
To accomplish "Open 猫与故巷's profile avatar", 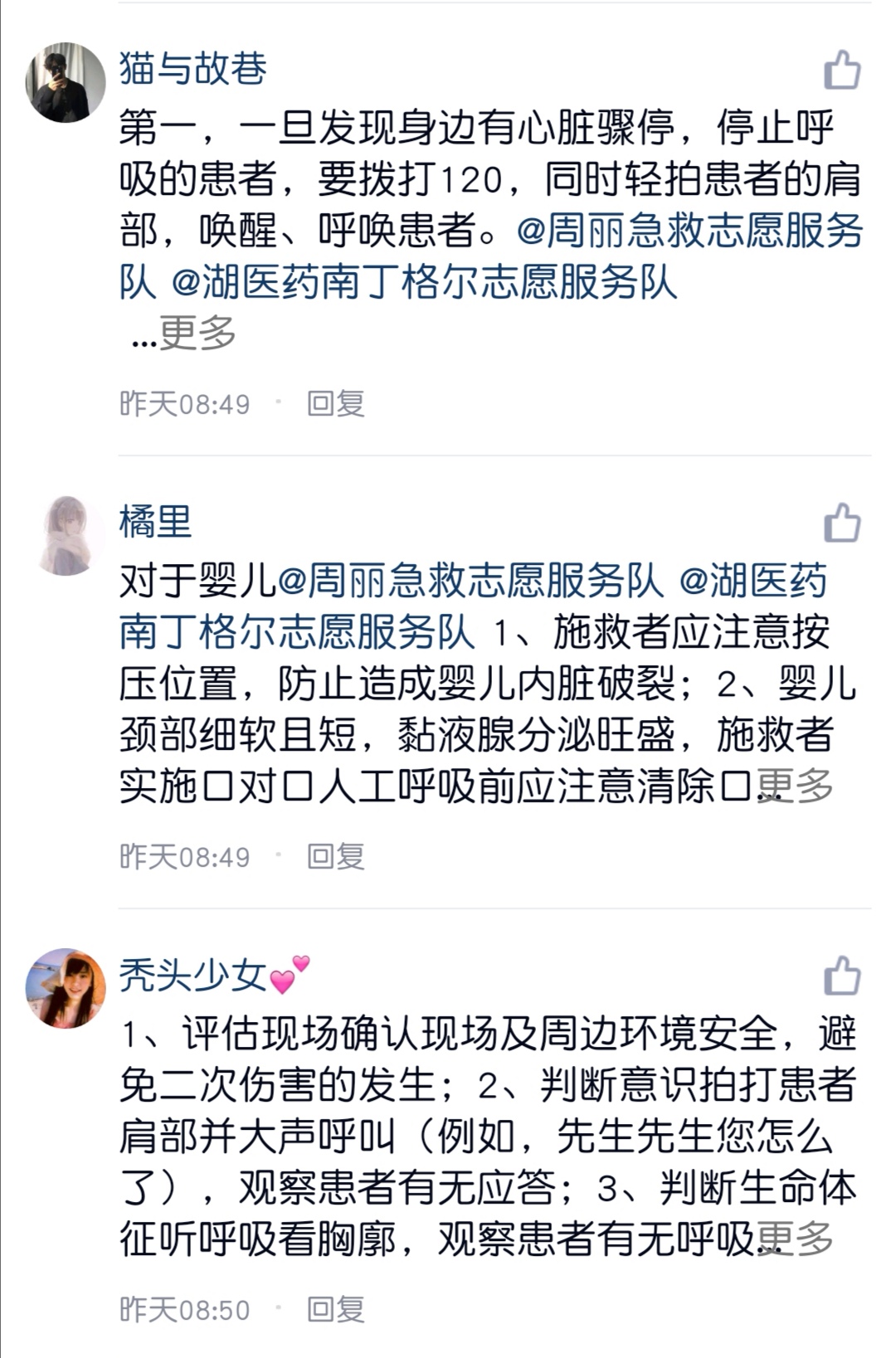I will tap(66, 82).
